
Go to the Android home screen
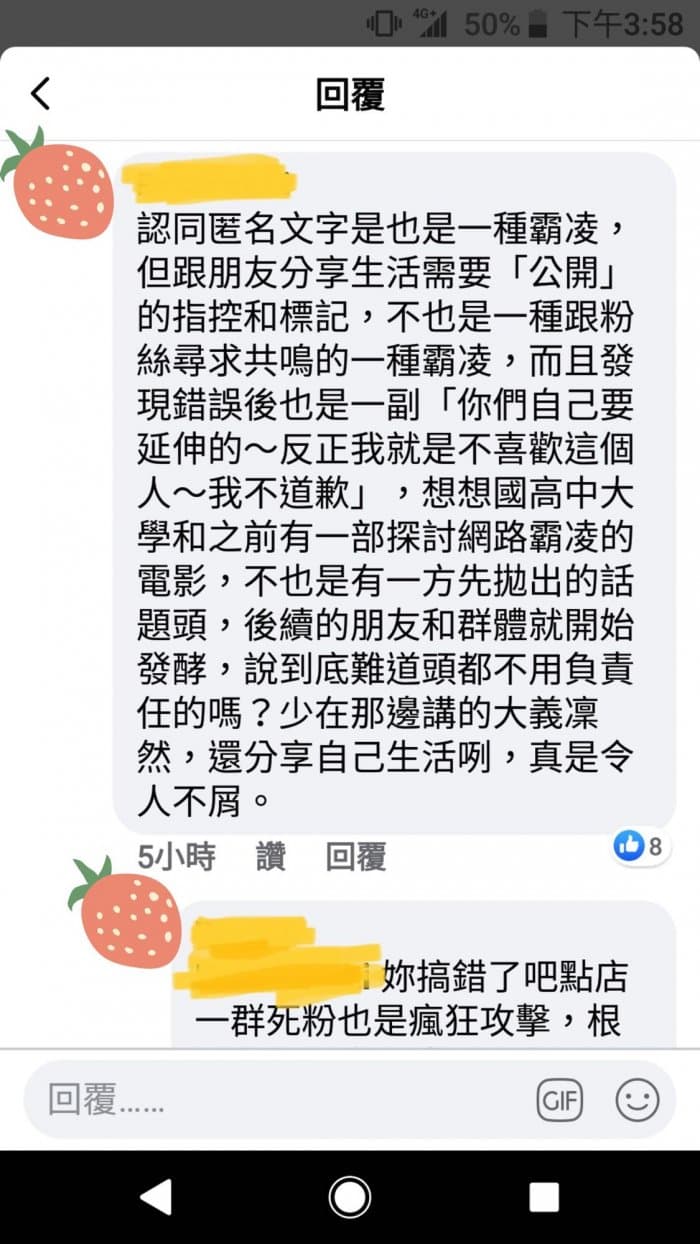pos(350,1197)
